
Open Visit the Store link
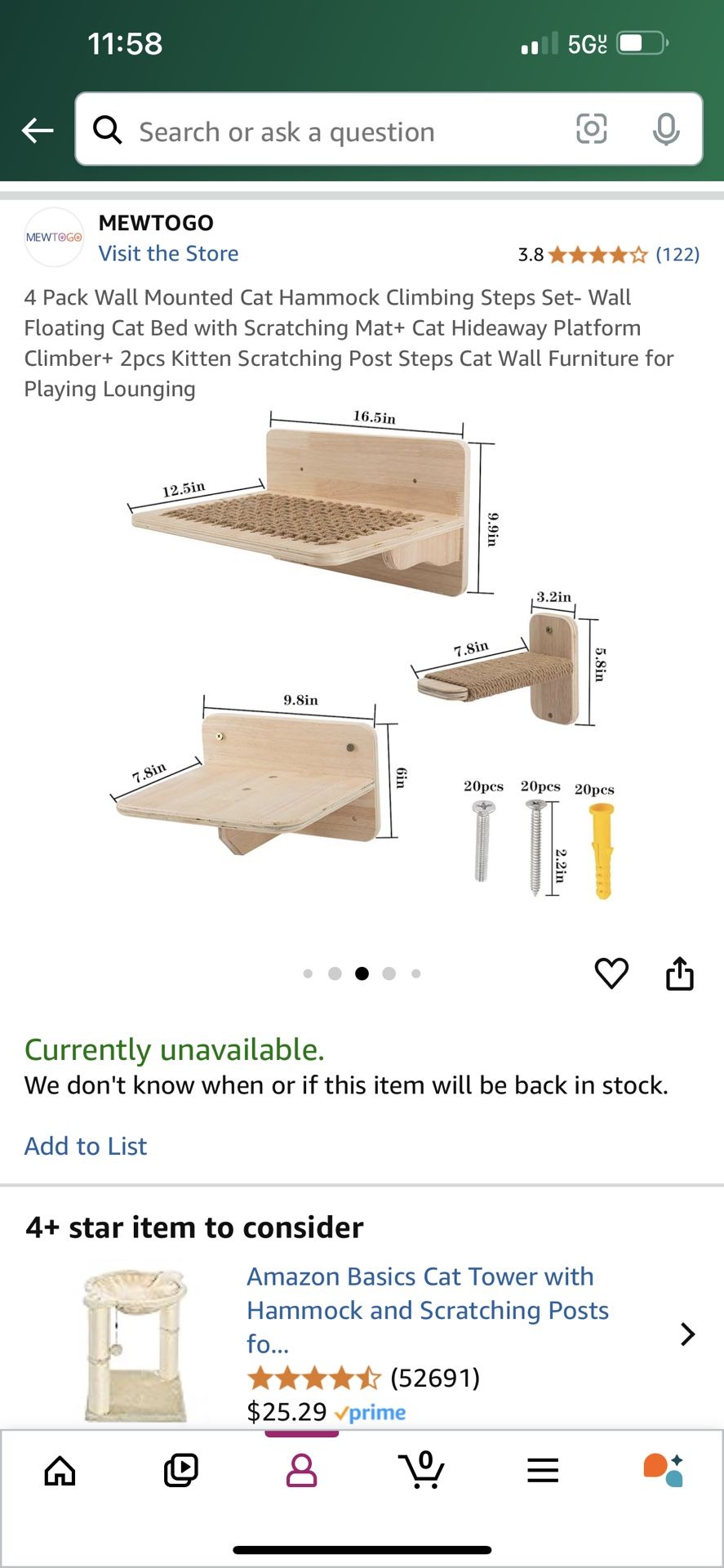coord(168,253)
